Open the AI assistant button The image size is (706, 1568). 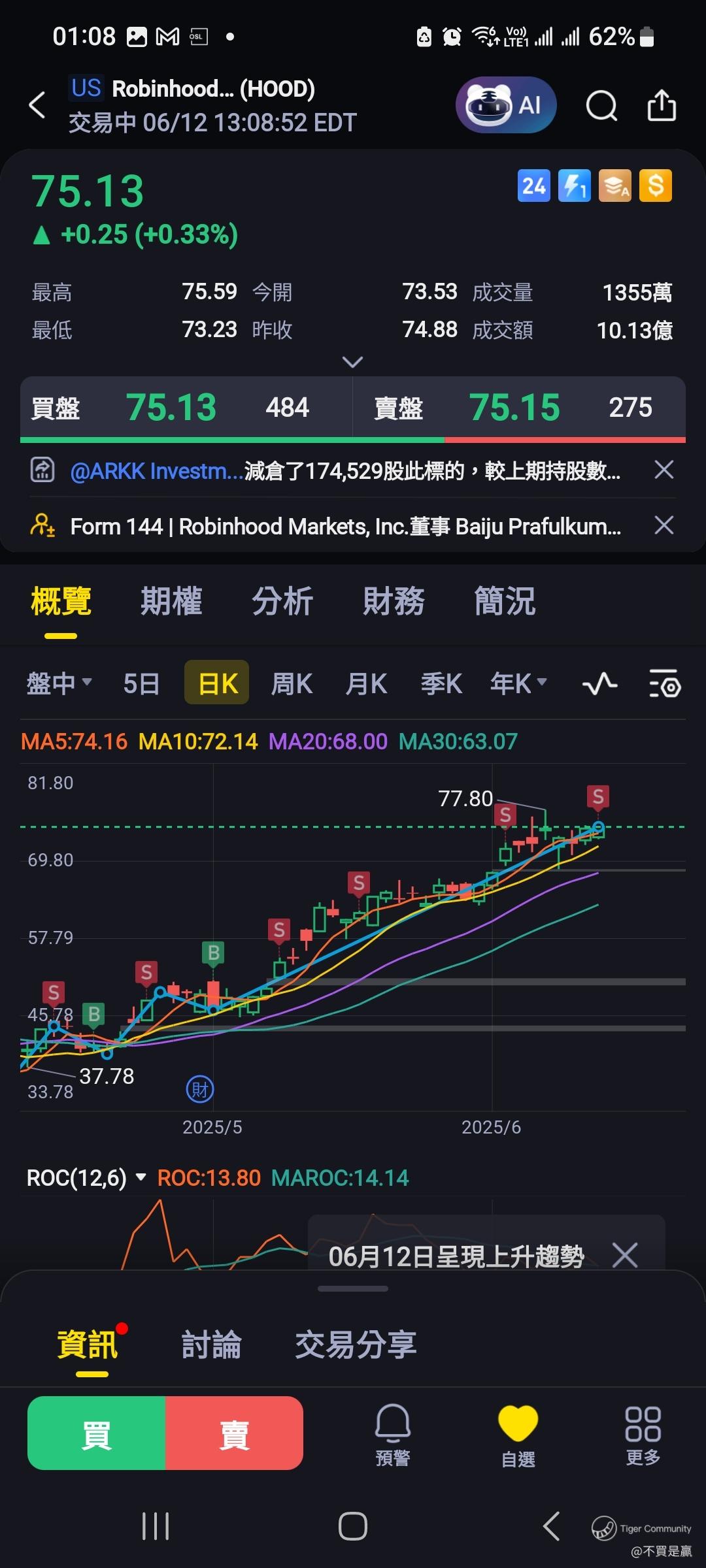click(x=506, y=105)
